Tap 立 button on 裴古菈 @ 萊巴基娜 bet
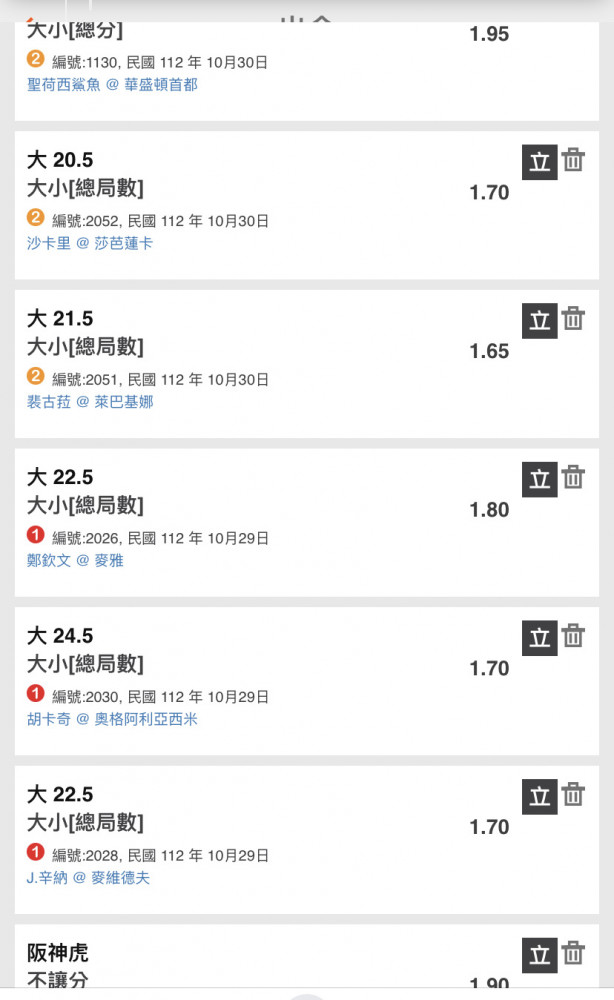Viewport: 614px width, 1000px height. point(539,321)
